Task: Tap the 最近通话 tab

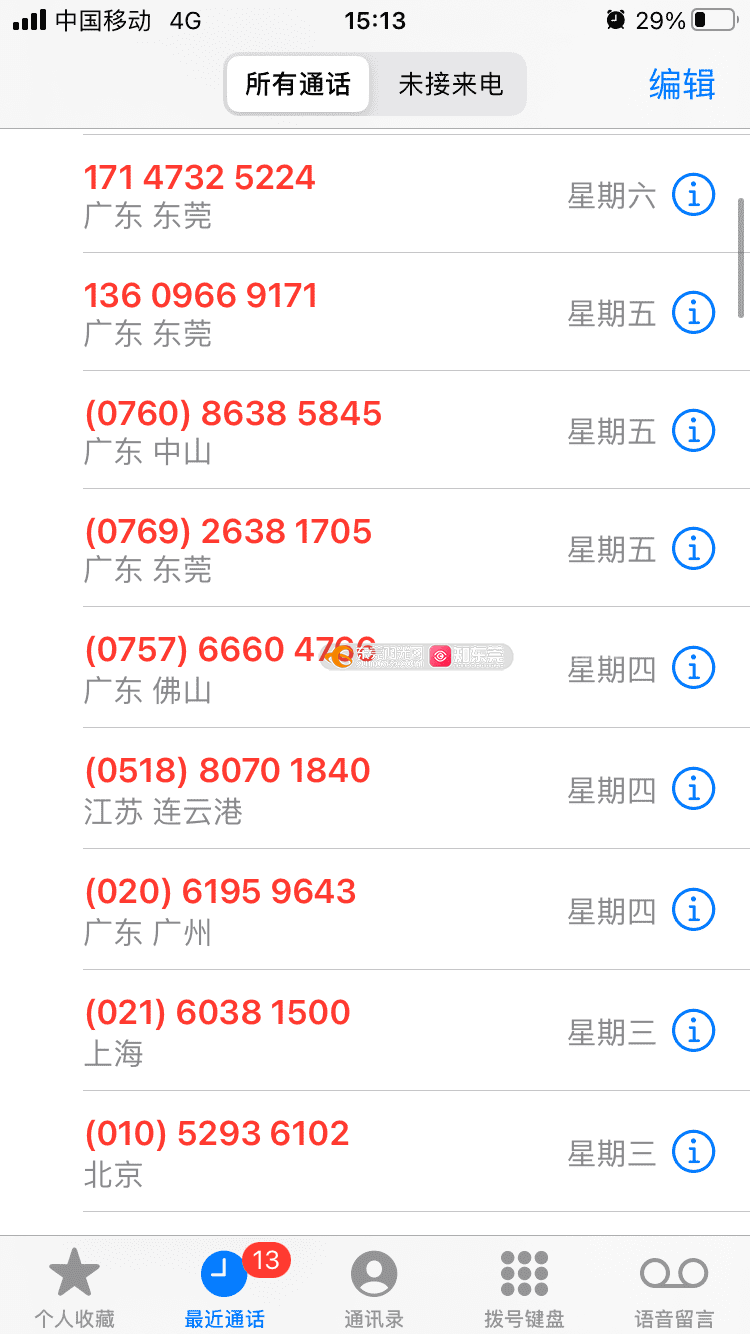Action: coord(226,1288)
